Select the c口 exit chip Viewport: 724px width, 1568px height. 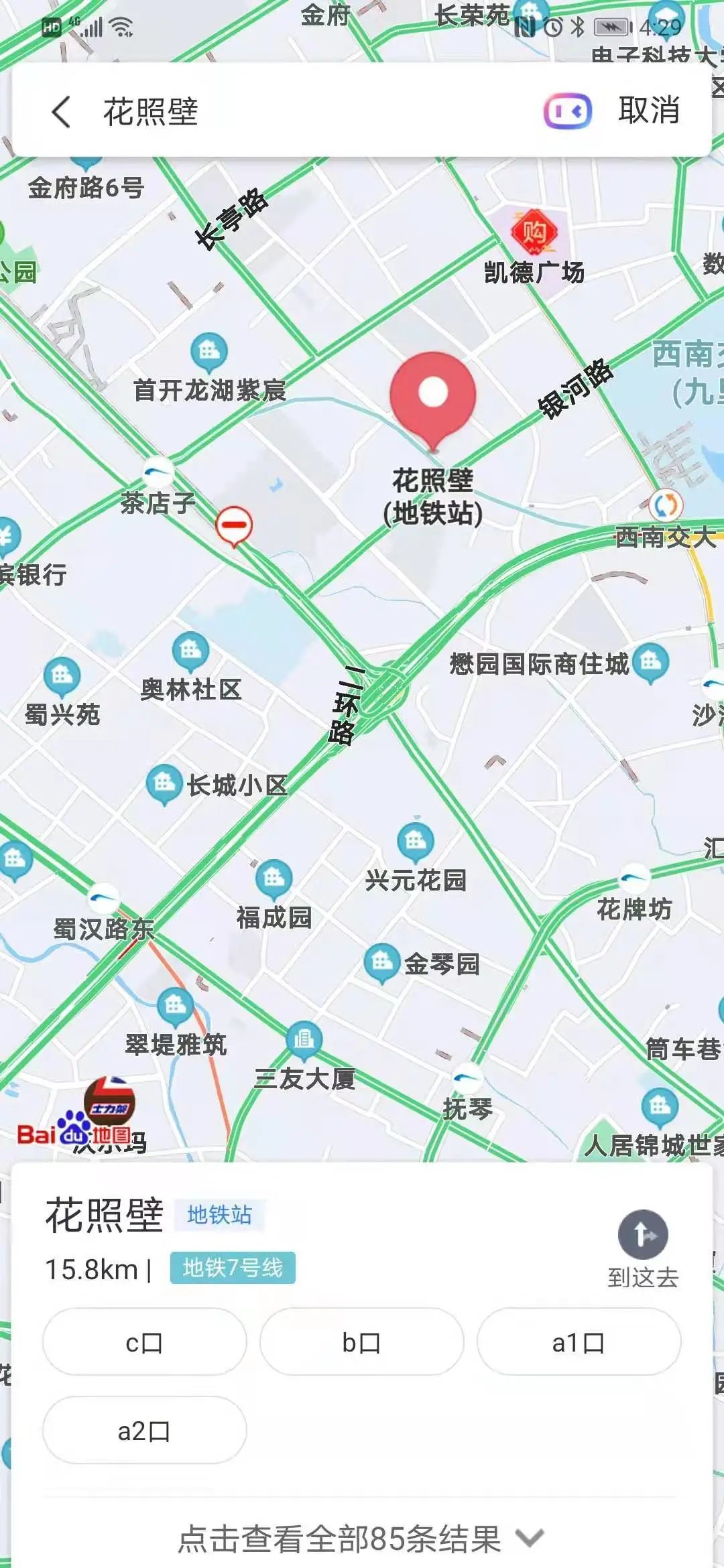pyautogui.click(x=145, y=1342)
